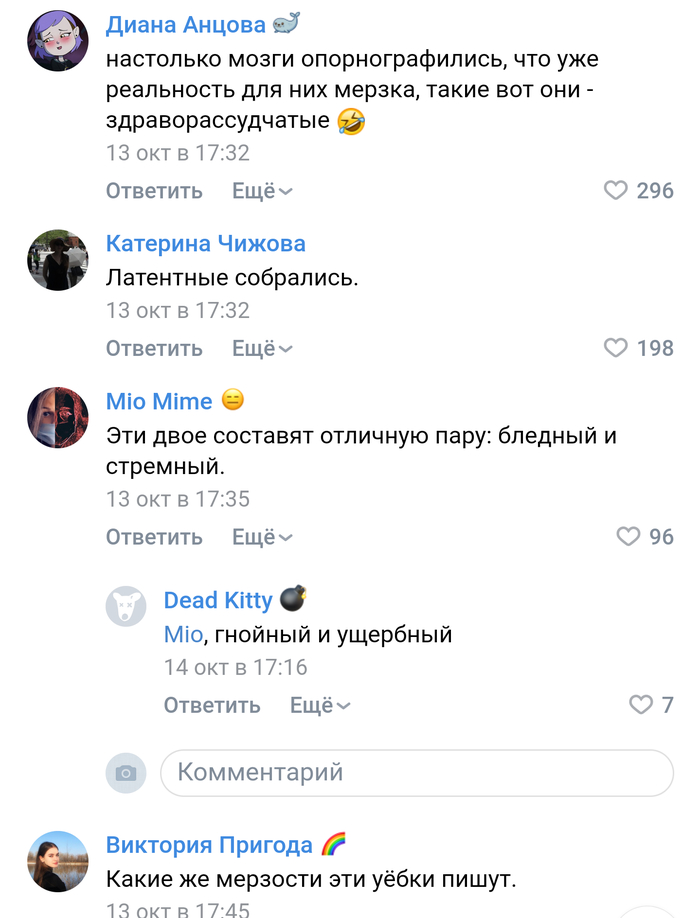Viewport: 700px width, 918px height.
Task: Like Dead Kitty's reply
Action: pos(640,705)
